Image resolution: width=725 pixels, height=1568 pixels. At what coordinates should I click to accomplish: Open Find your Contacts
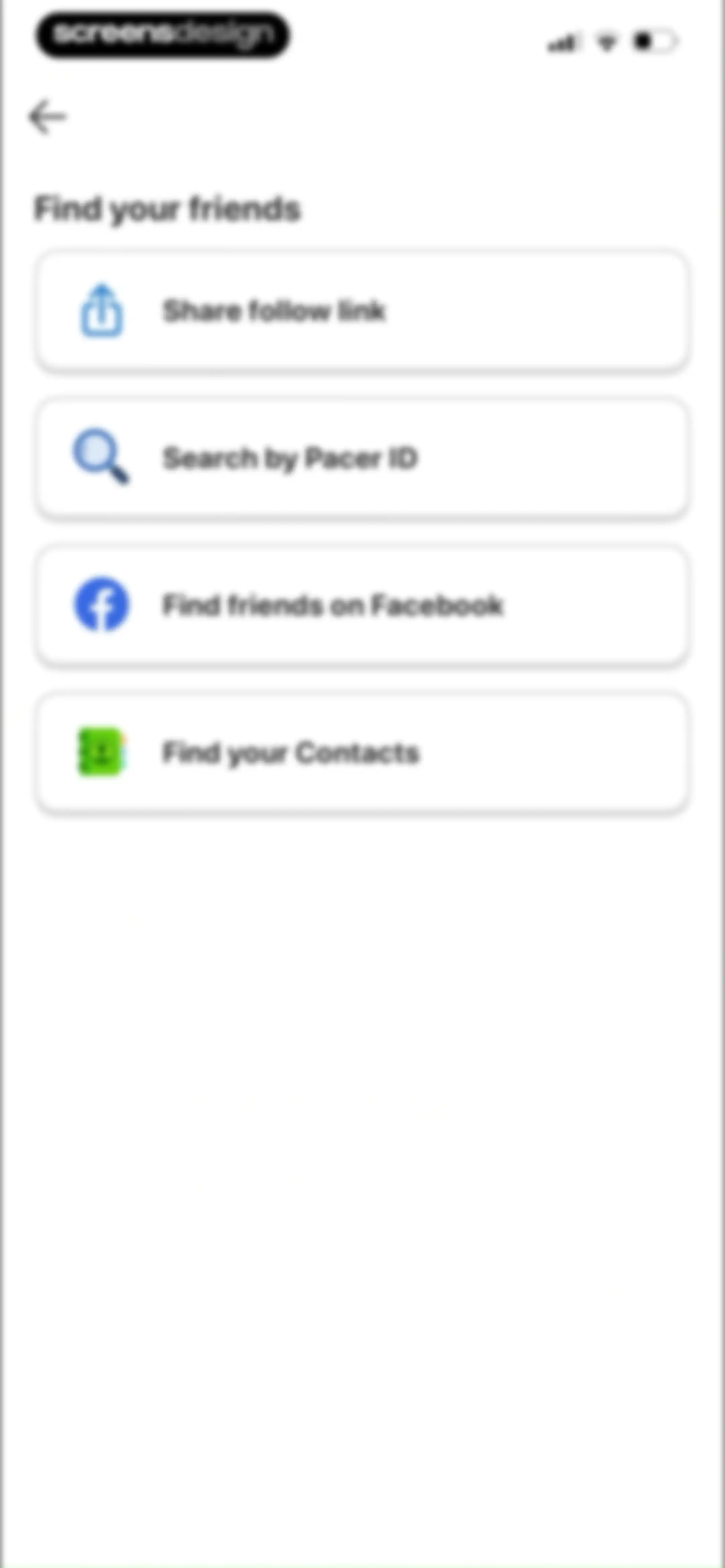(x=361, y=752)
